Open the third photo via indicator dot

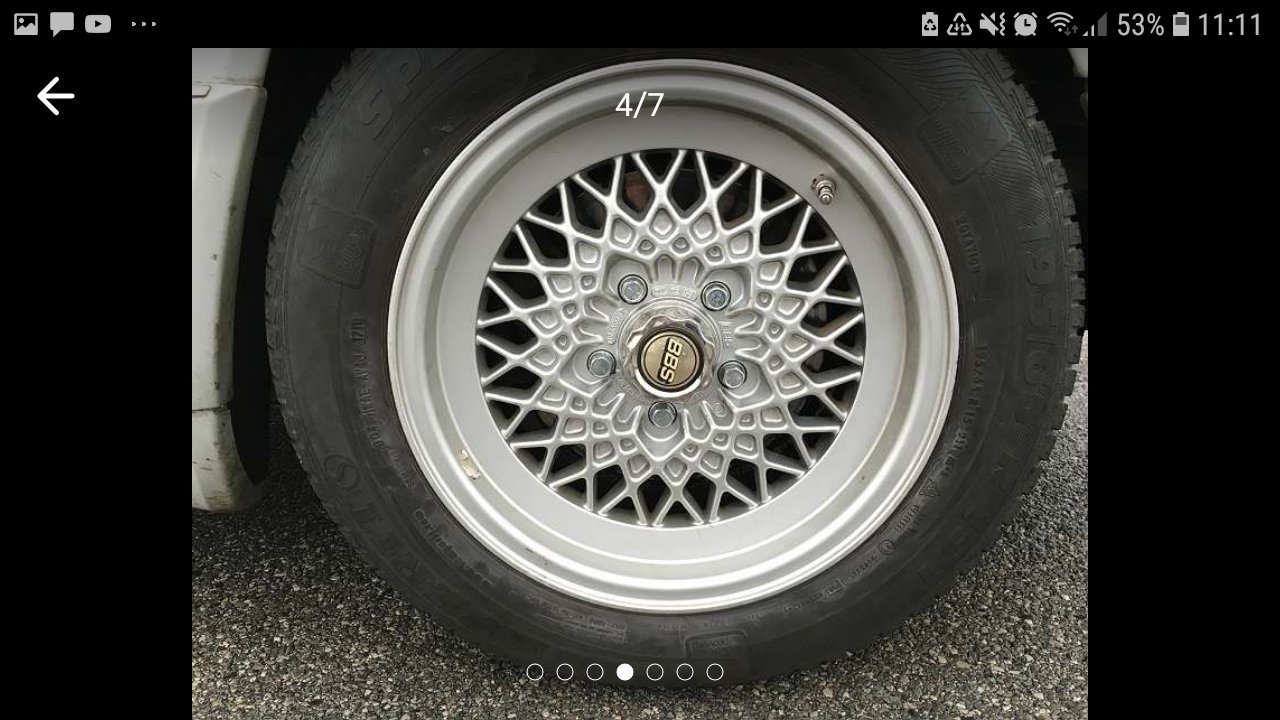595,672
